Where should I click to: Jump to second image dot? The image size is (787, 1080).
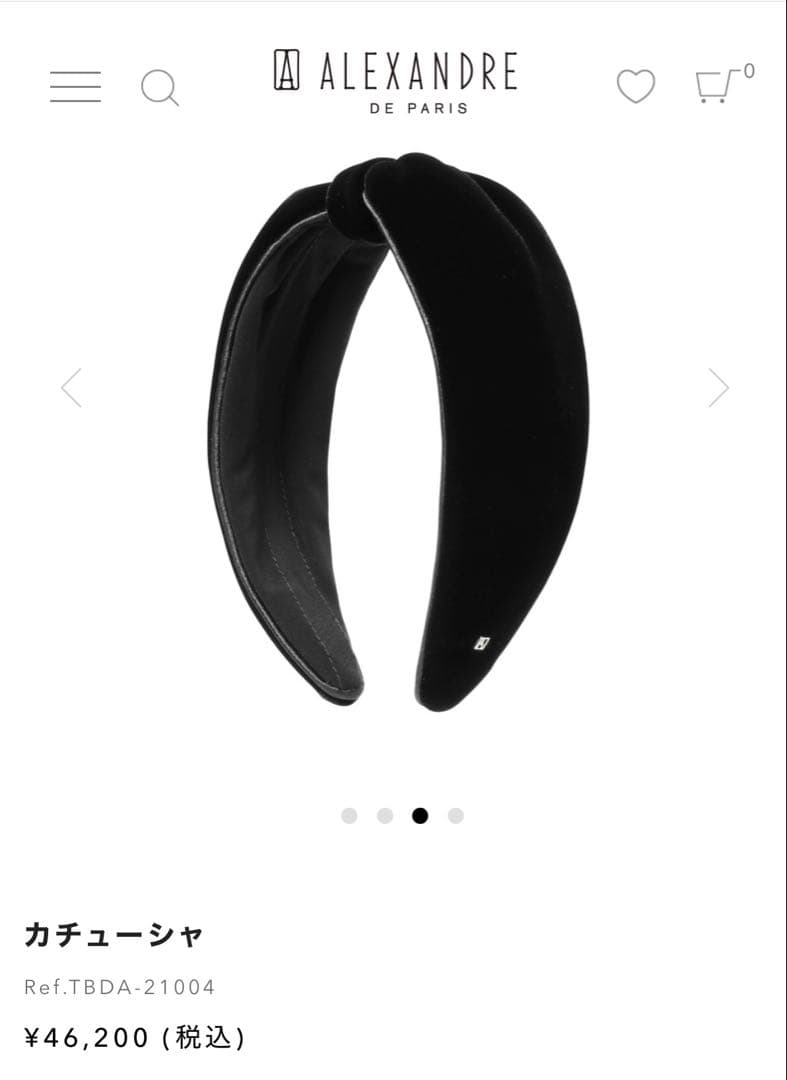pyautogui.click(x=385, y=816)
